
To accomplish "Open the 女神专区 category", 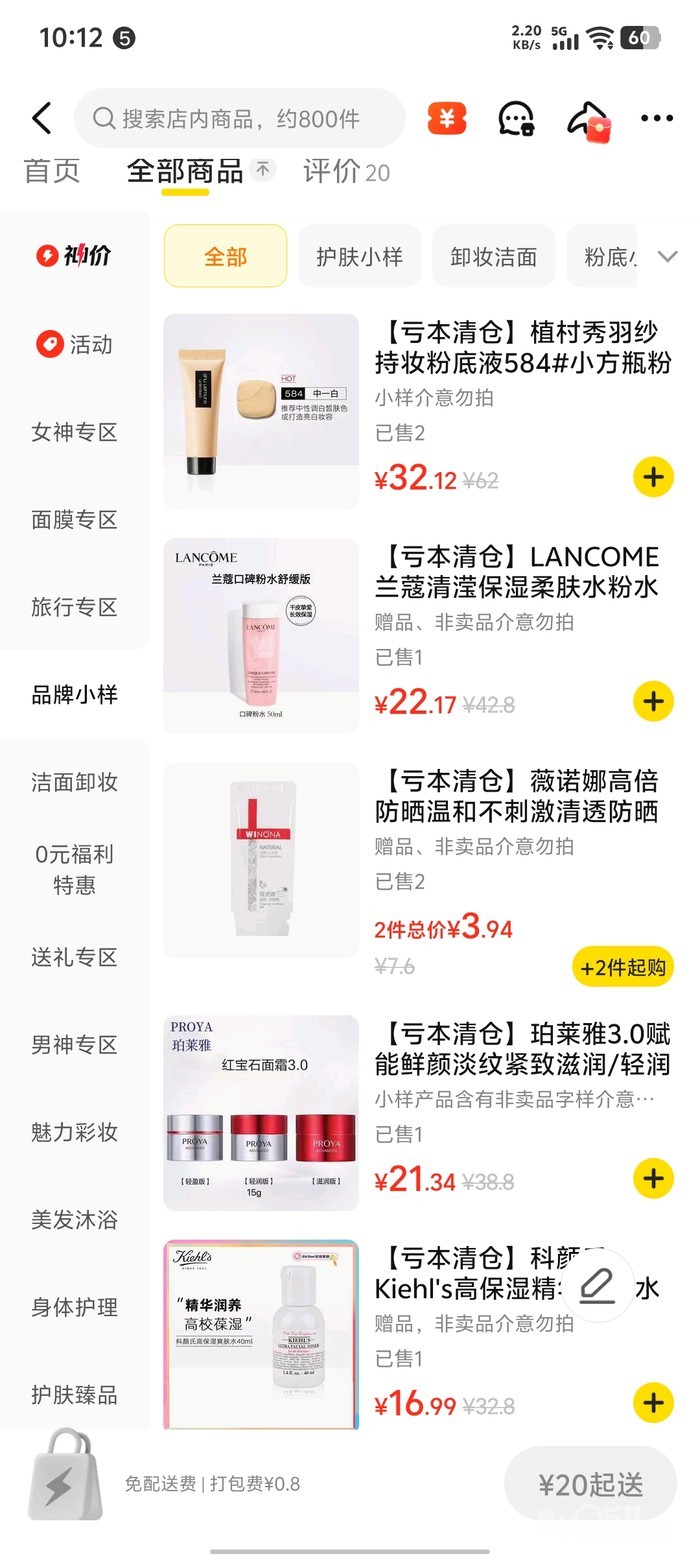I will [74, 432].
